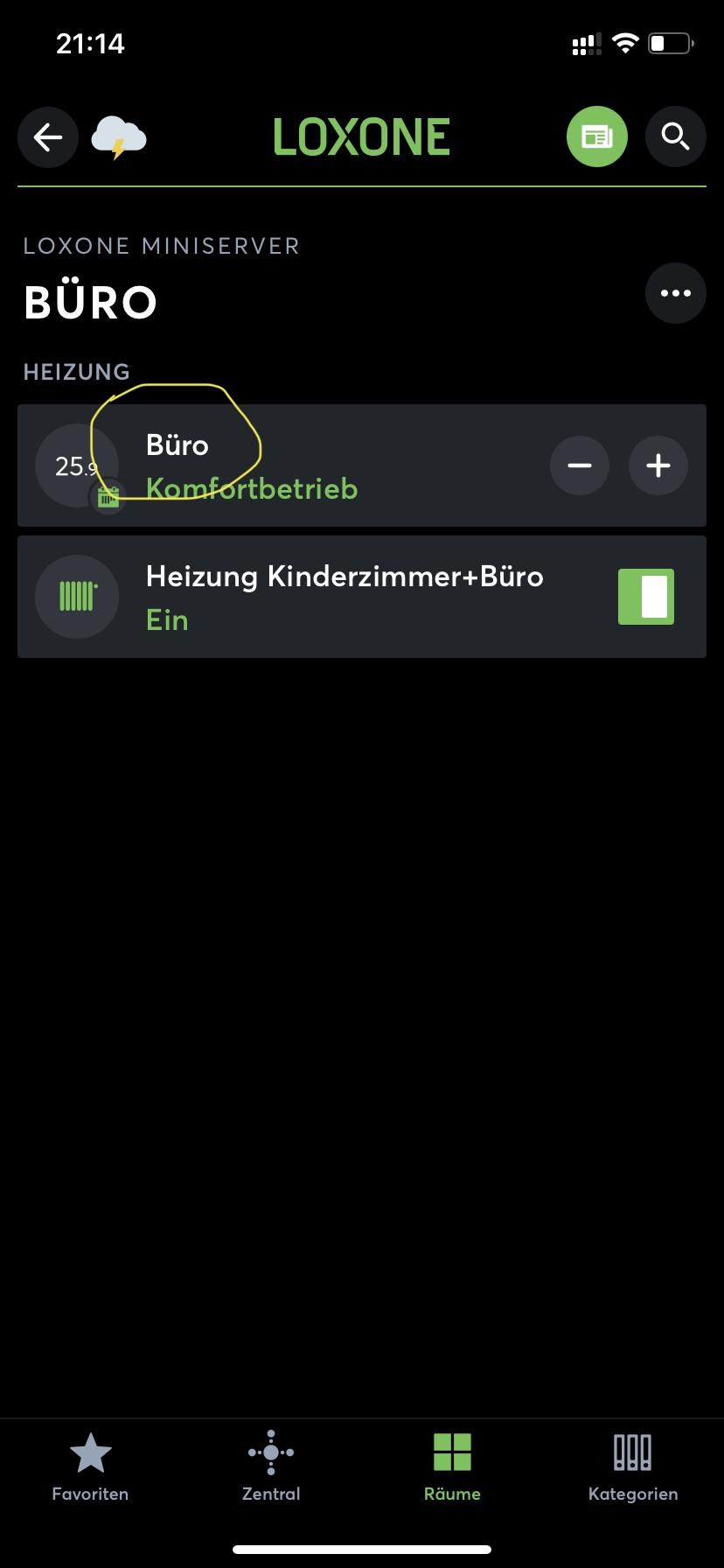Open the three-dot menu for Büro
The width and height of the screenshot is (724, 1568).
[x=675, y=293]
